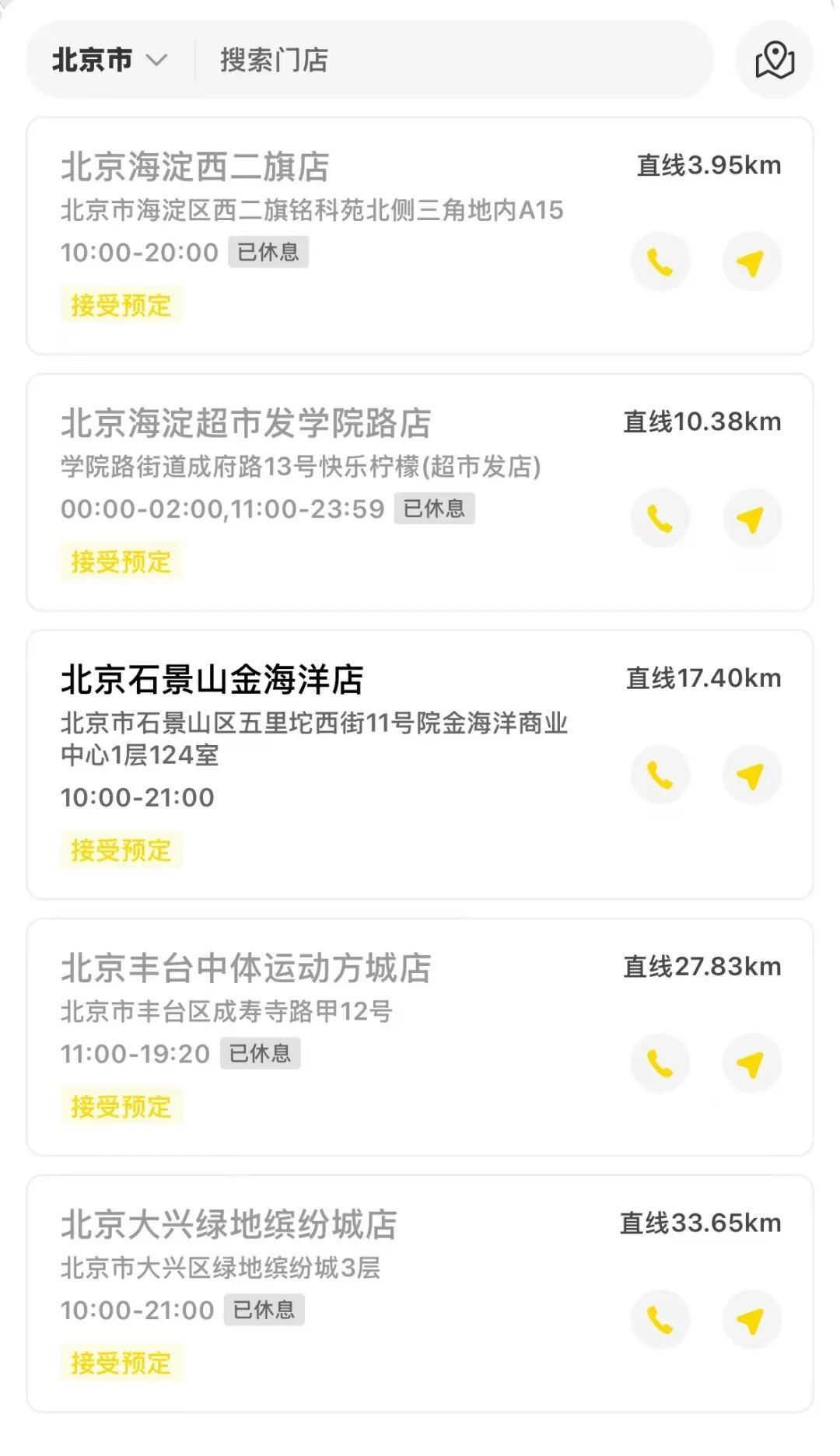
Task: Open the 北京市 city dropdown
Action: click(110, 60)
